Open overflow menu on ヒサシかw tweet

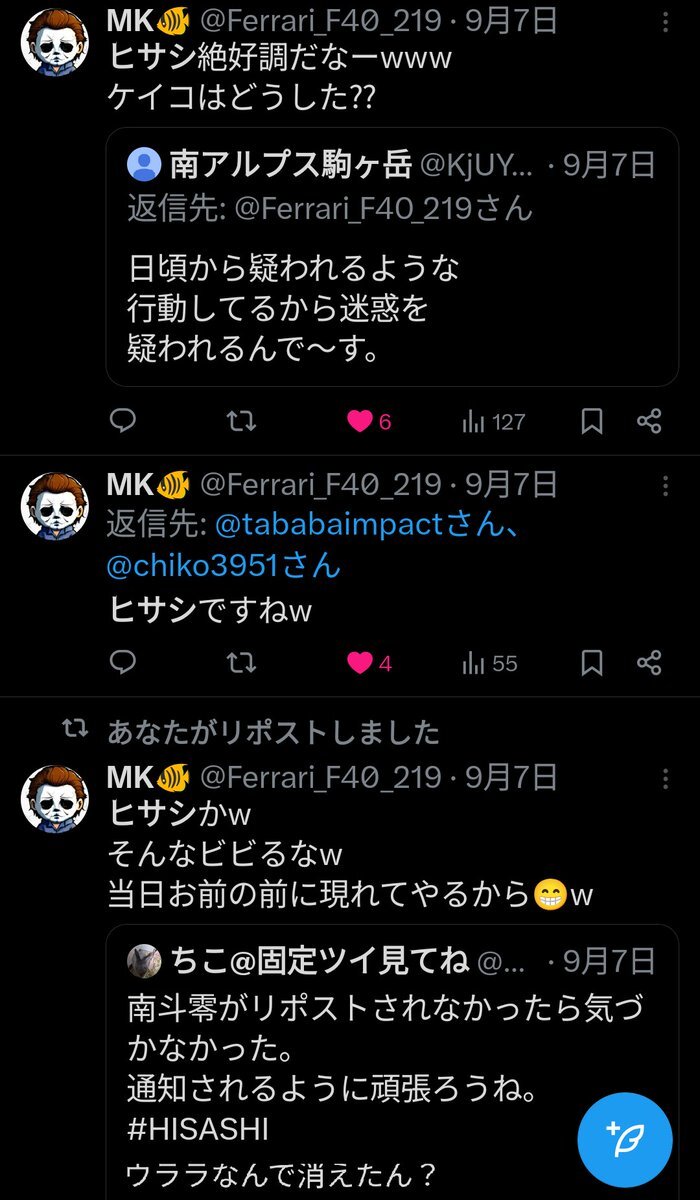[x=667, y=779]
